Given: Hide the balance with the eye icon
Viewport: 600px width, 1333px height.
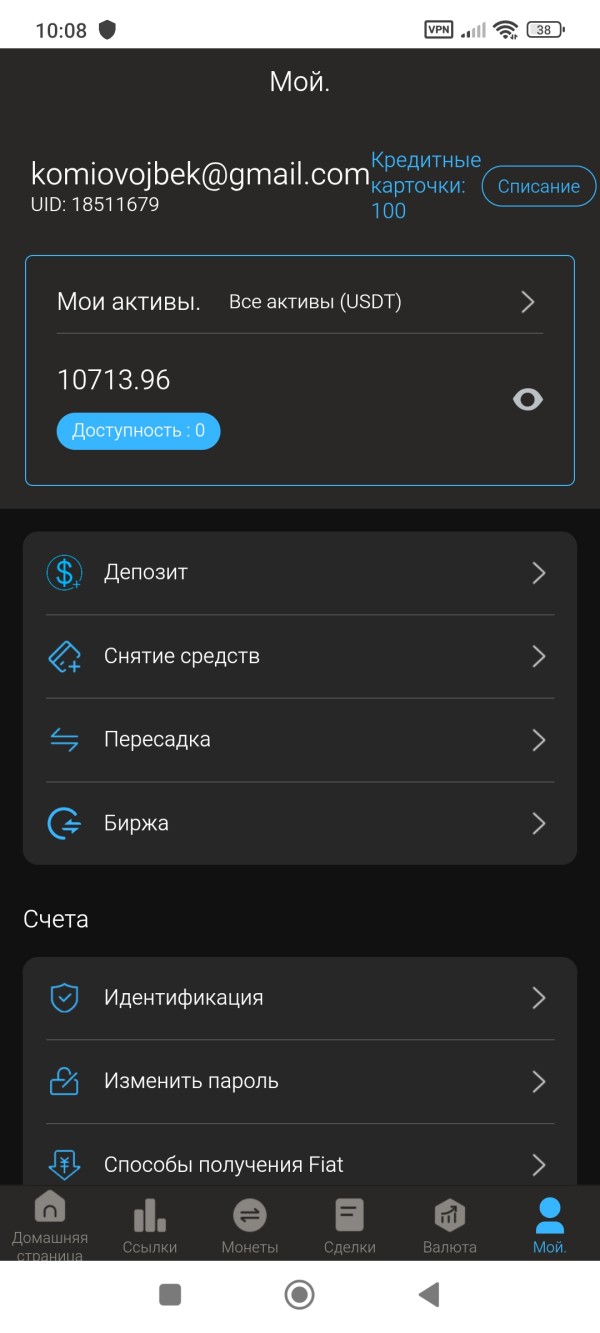Looking at the screenshot, I should tap(527, 400).
